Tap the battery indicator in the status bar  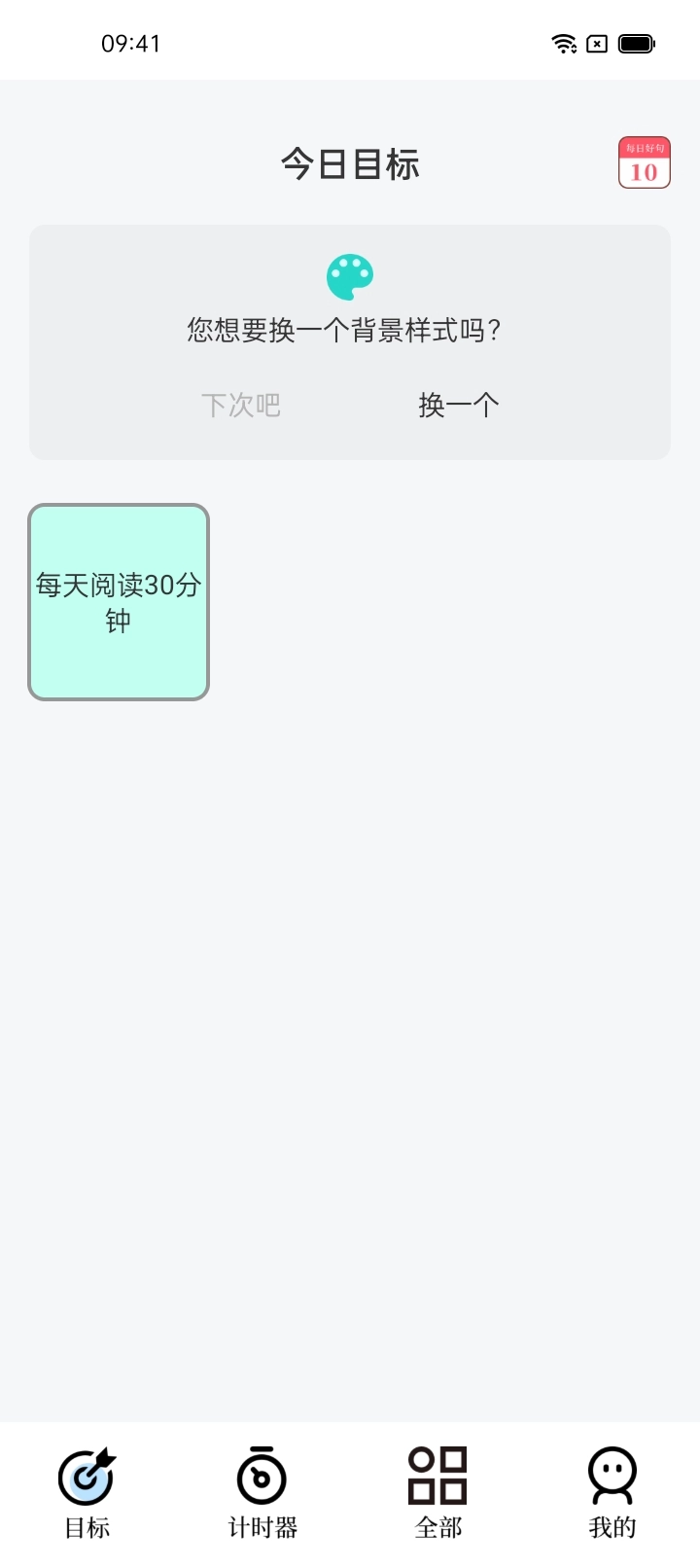pyautogui.click(x=637, y=43)
